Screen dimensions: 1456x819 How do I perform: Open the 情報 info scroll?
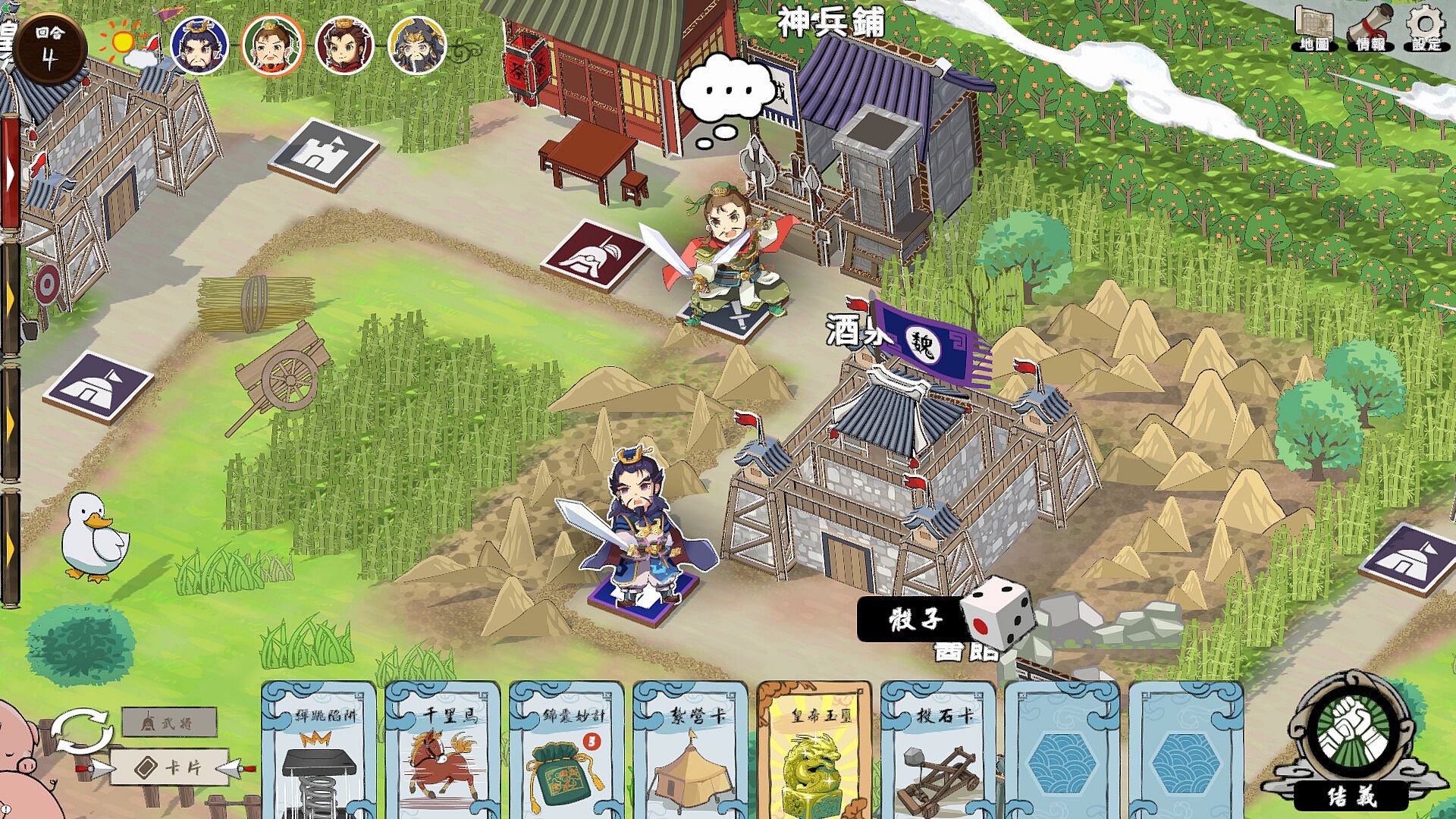point(1370,29)
